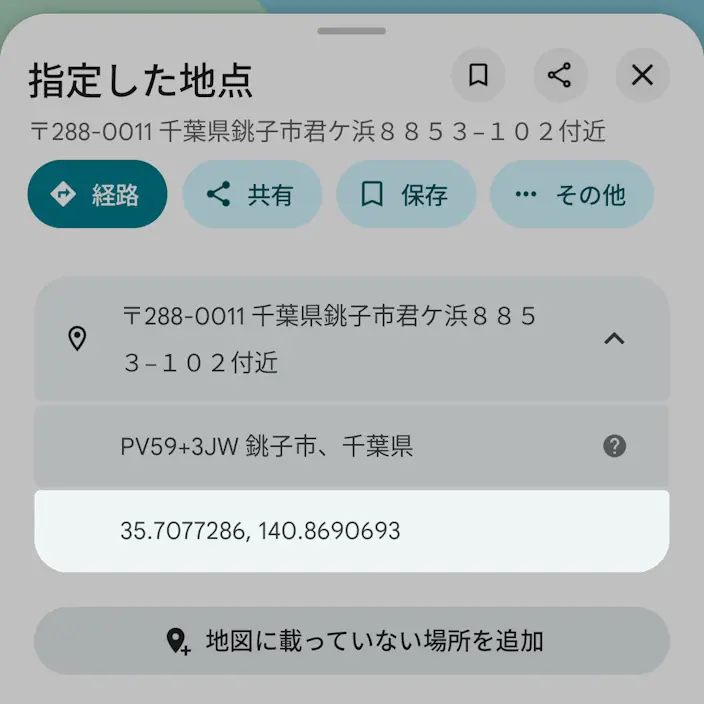Tap the 保存 chip to save place

tap(406, 194)
